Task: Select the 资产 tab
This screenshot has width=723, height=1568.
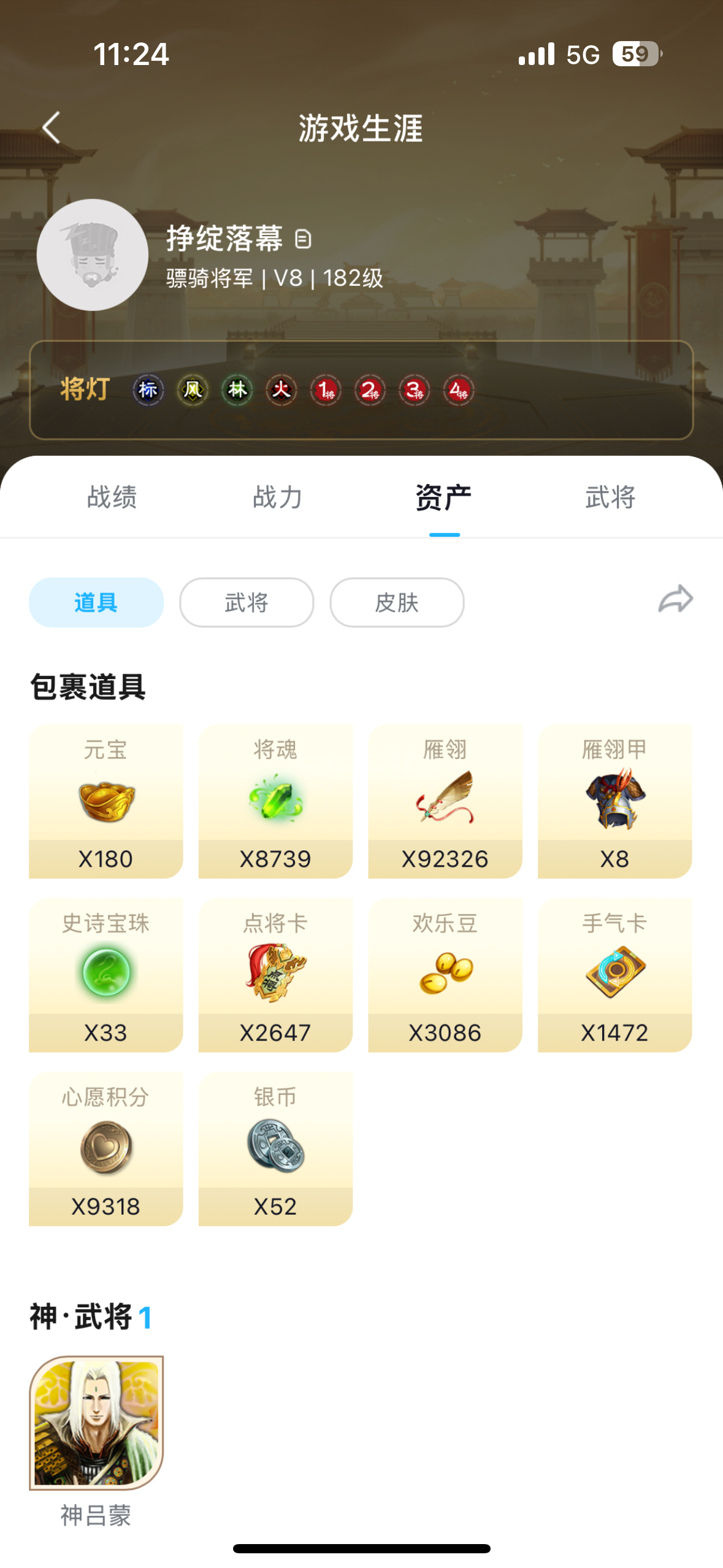Action: pos(444,497)
